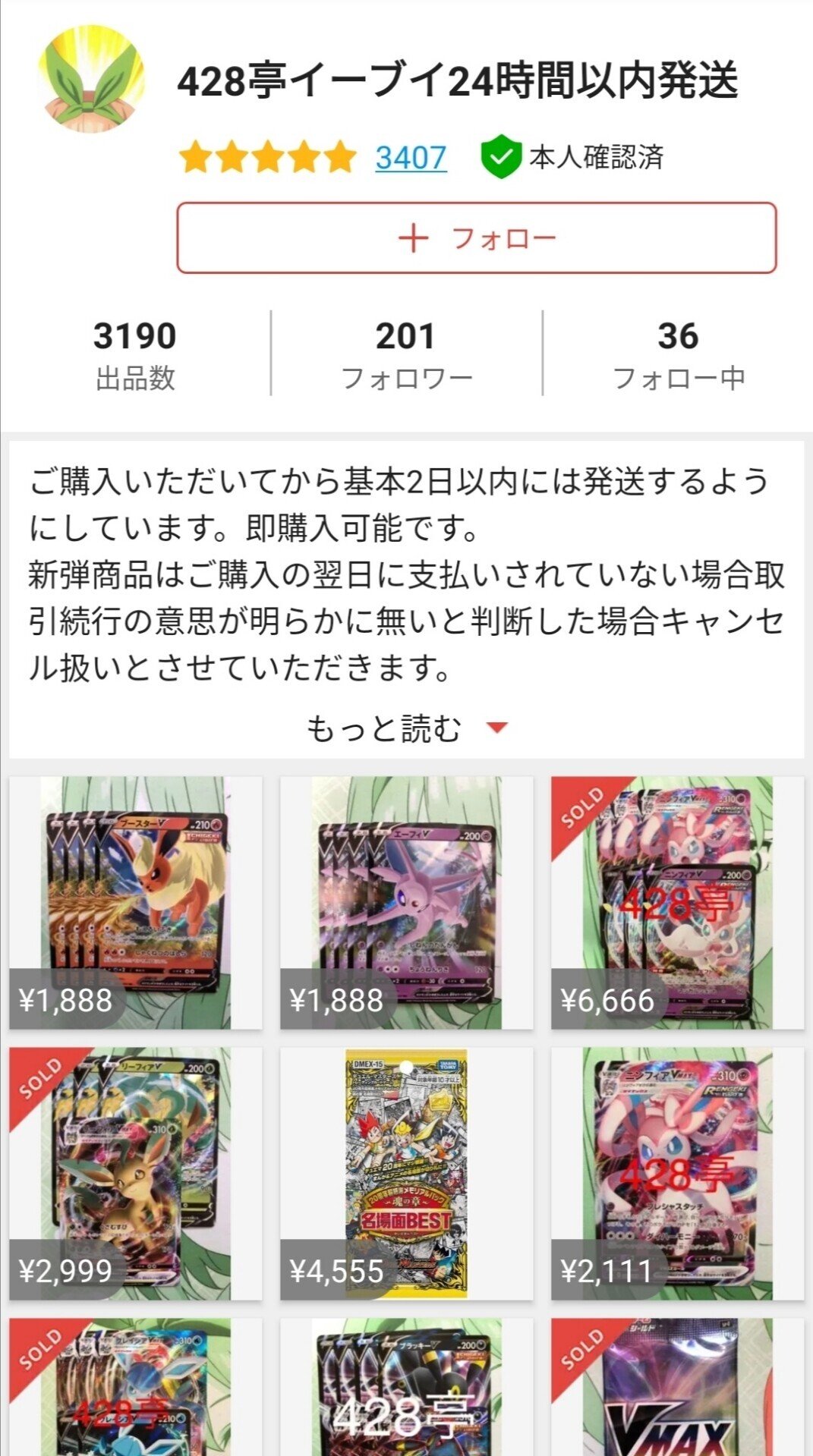Follow the 428亭 seller with フォロー button
This screenshot has width=813, height=1456.
pyautogui.click(x=476, y=237)
